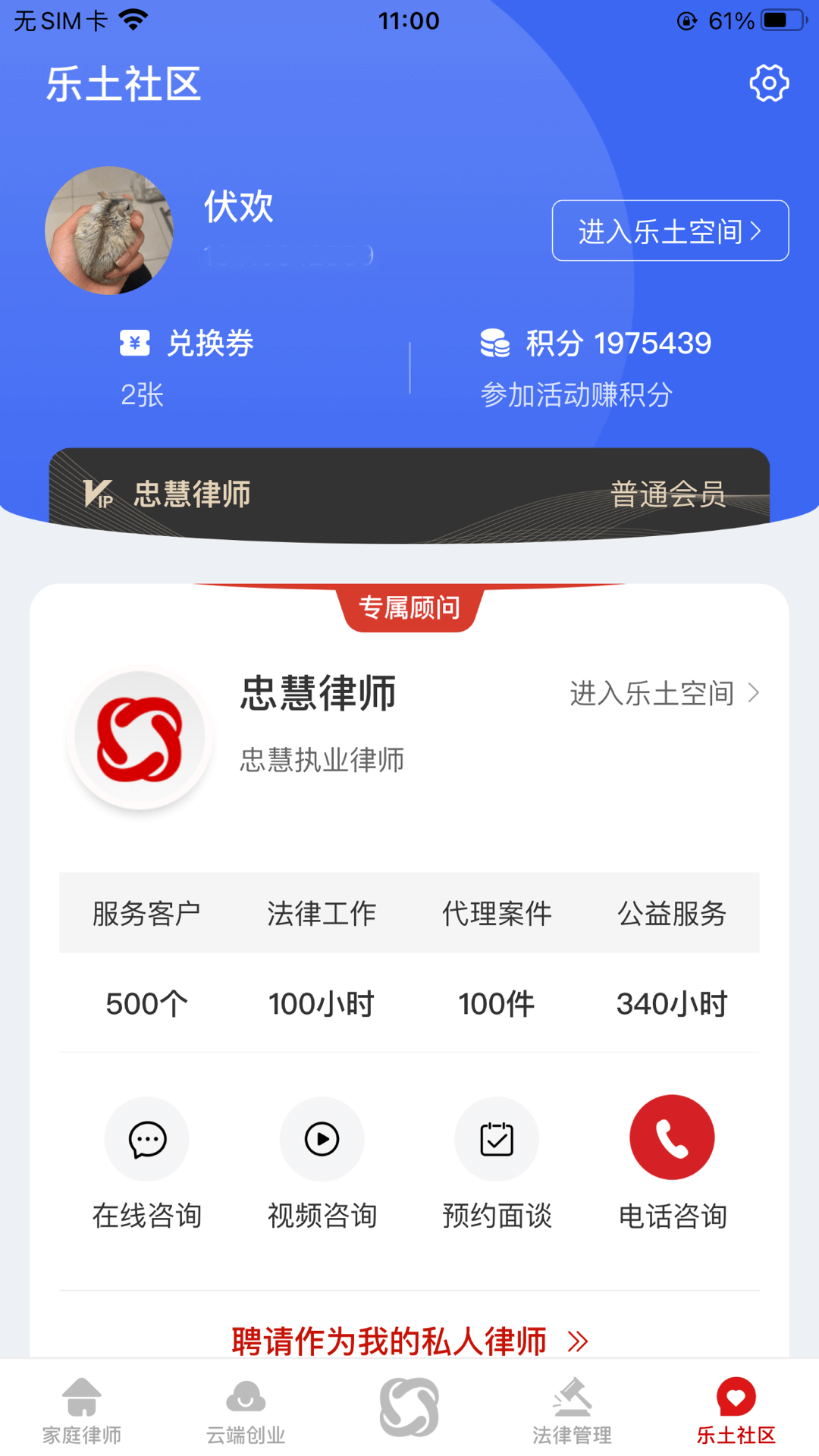Tap the 积分 points coin icon
The image size is (819, 1456).
point(496,343)
